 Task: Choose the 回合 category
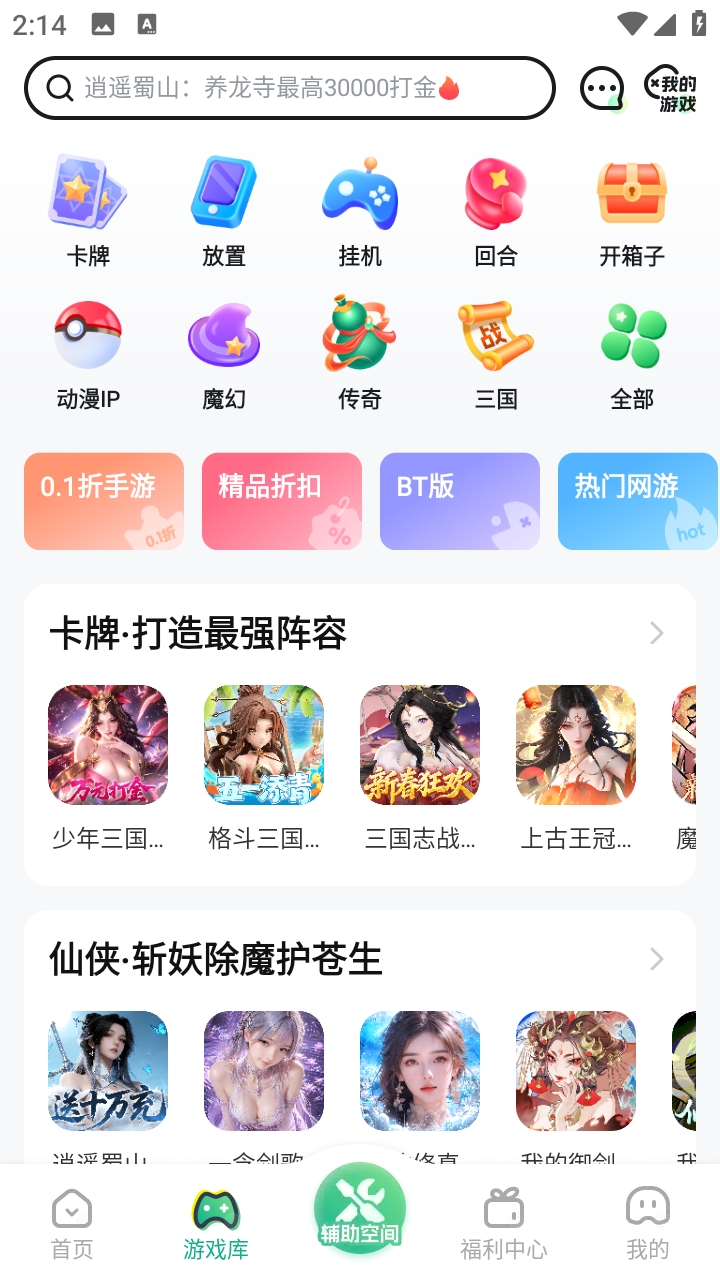pos(496,212)
